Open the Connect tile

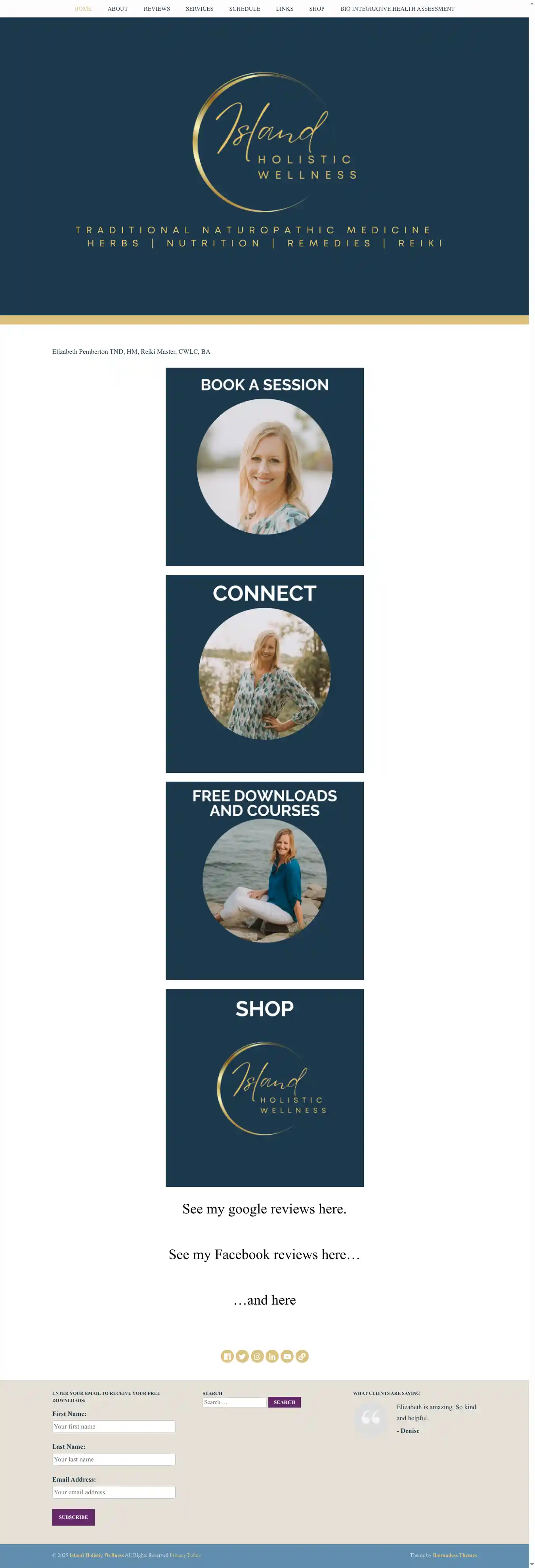264,673
